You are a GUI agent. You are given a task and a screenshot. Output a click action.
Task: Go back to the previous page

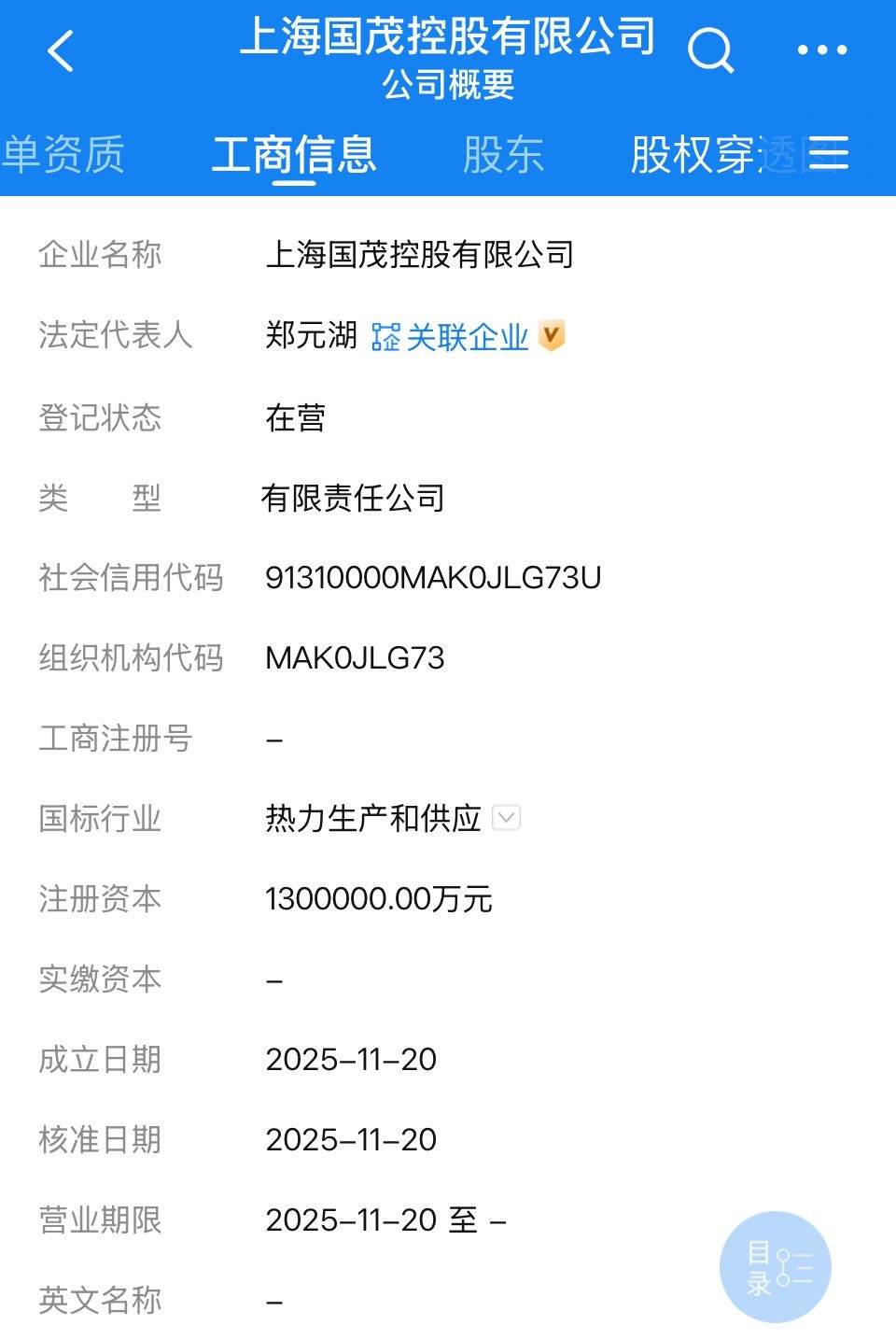click(61, 51)
